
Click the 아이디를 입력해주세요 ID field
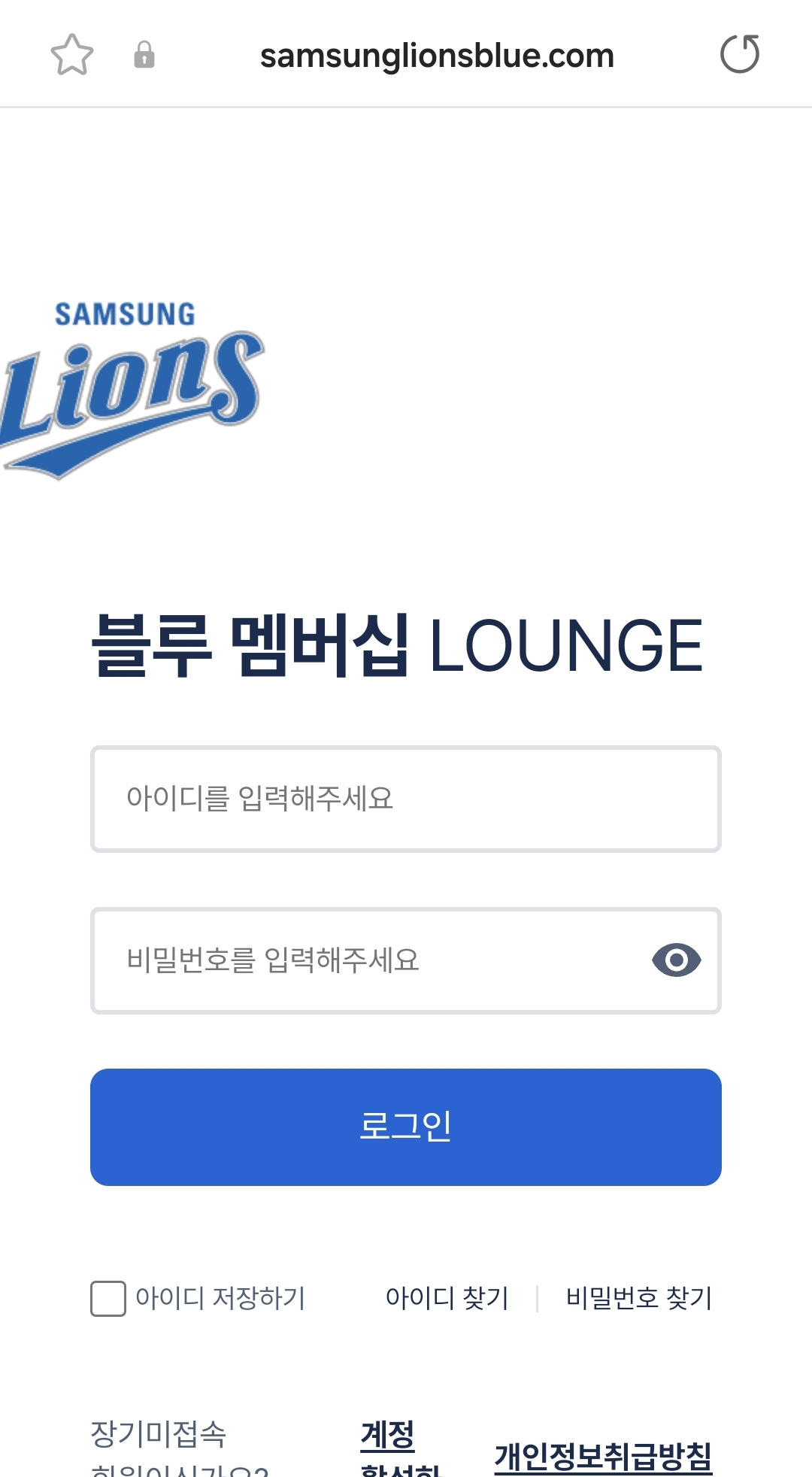tap(406, 798)
